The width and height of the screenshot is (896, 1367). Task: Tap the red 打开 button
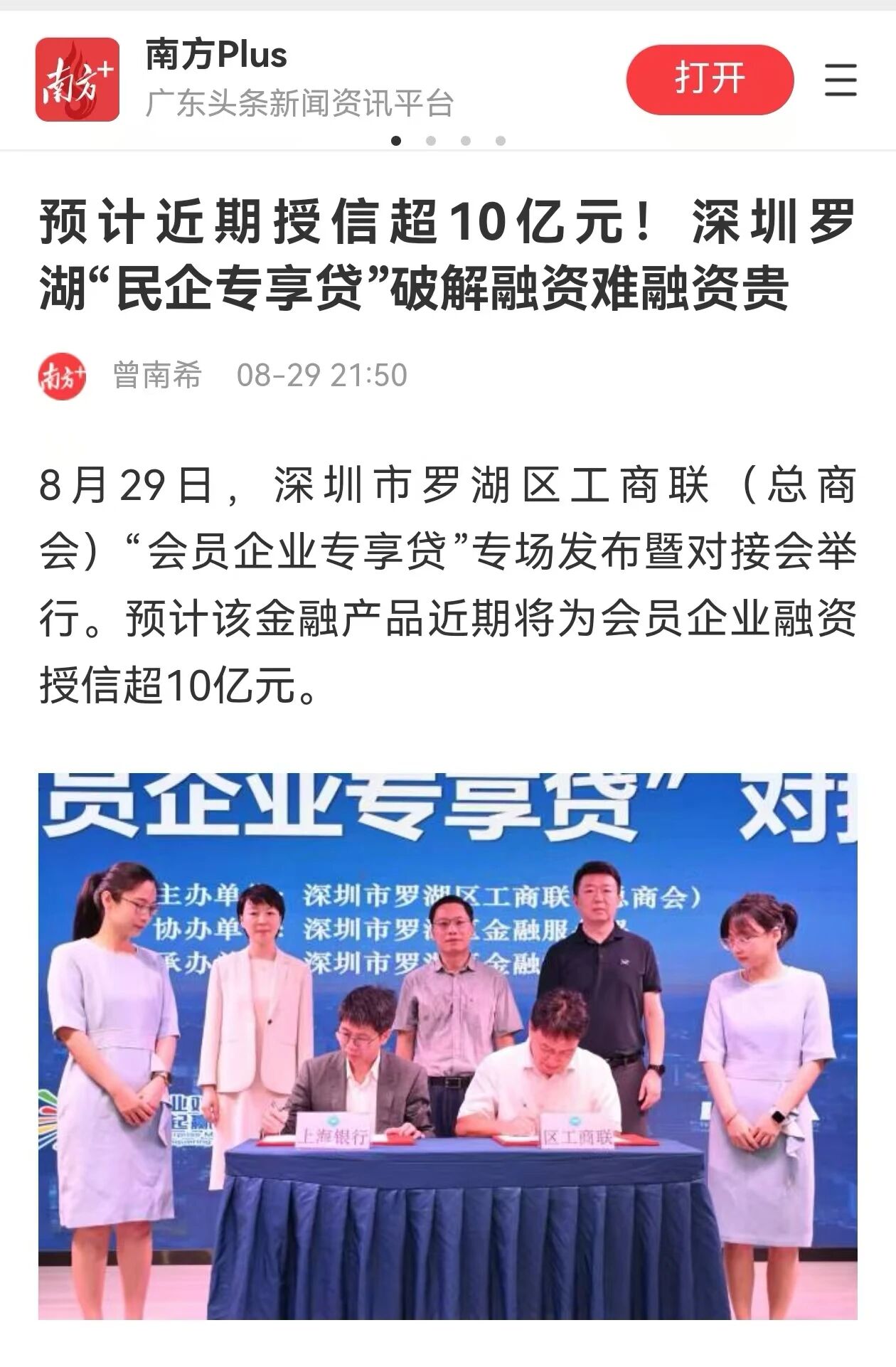709,79
